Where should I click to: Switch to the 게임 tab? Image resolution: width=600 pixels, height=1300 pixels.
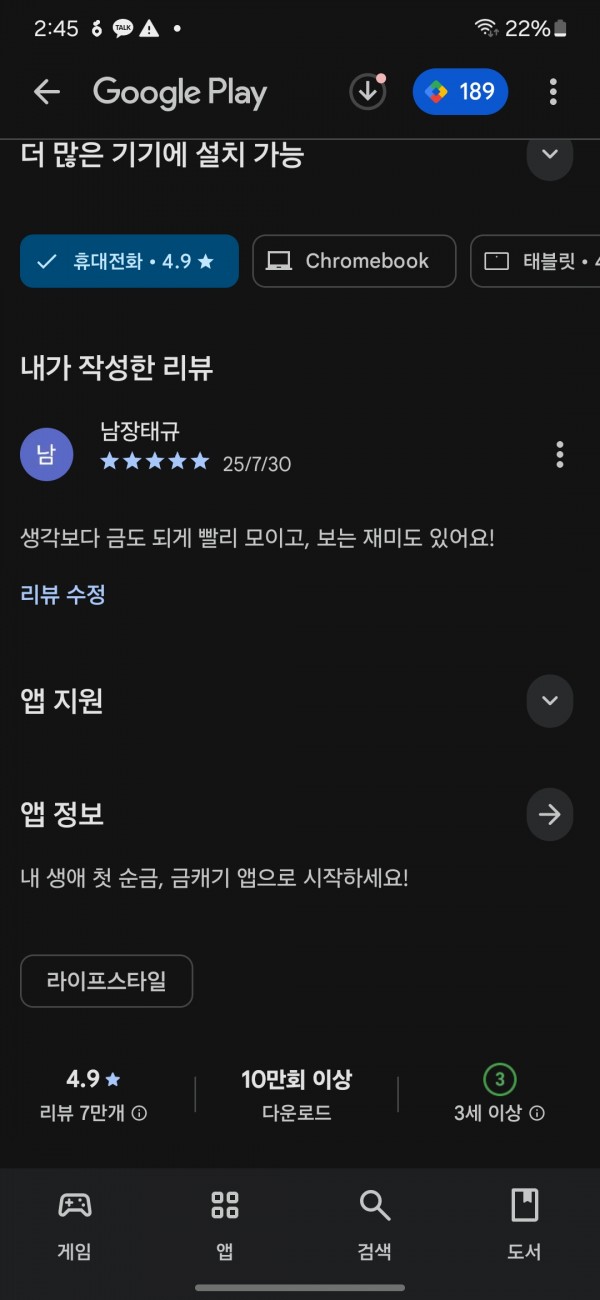pos(75,1225)
